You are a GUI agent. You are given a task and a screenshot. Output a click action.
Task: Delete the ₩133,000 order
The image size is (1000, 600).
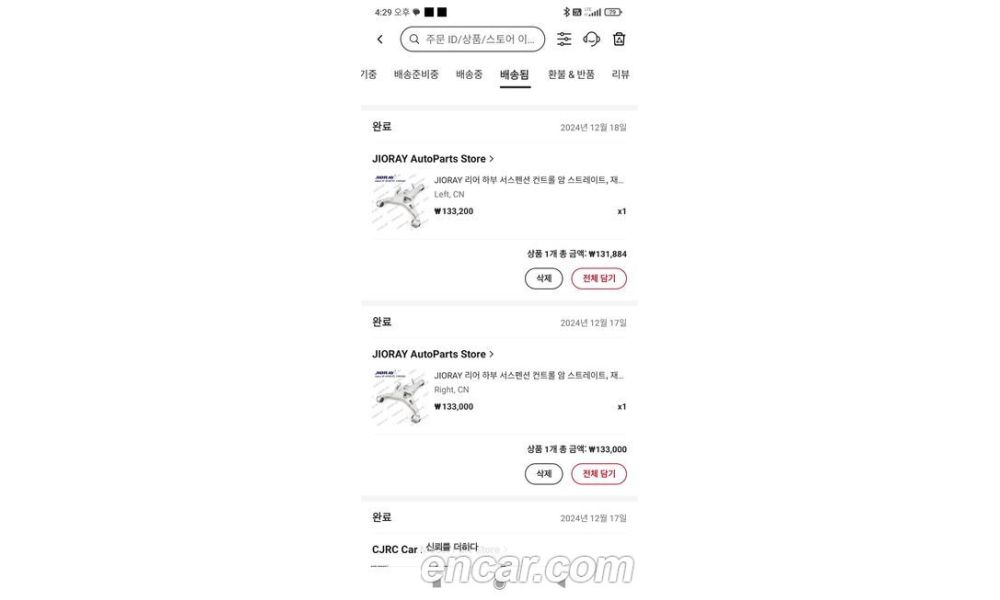[544, 474]
